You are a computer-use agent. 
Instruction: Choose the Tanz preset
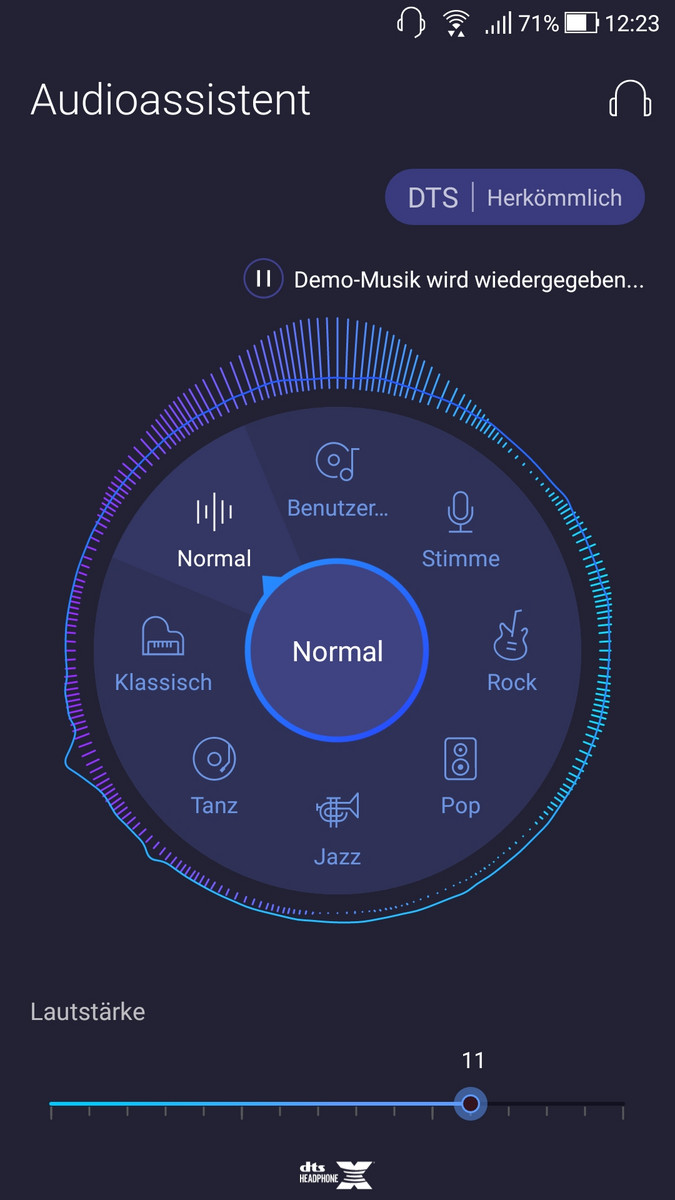click(x=214, y=777)
